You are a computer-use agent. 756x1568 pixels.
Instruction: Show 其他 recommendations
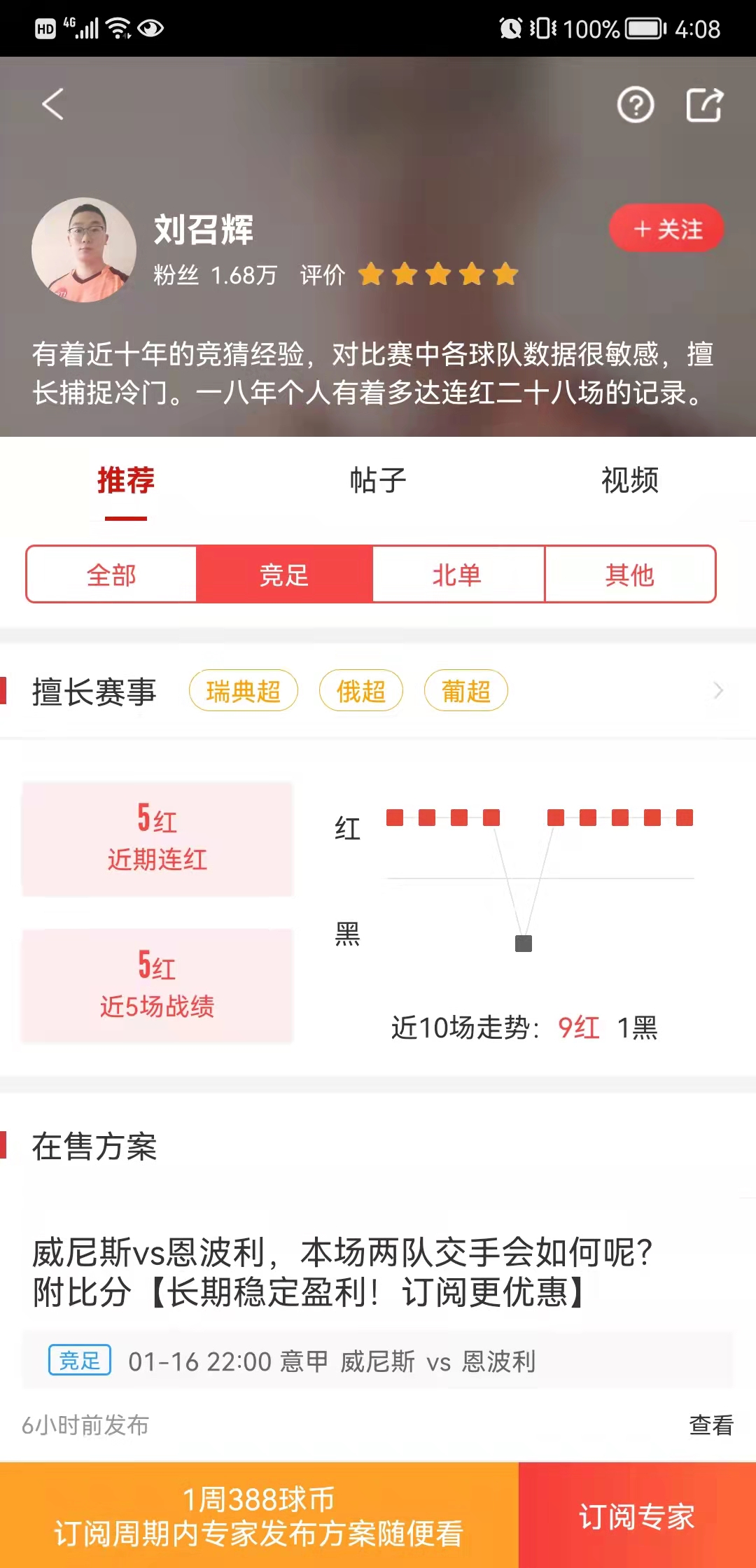click(629, 575)
